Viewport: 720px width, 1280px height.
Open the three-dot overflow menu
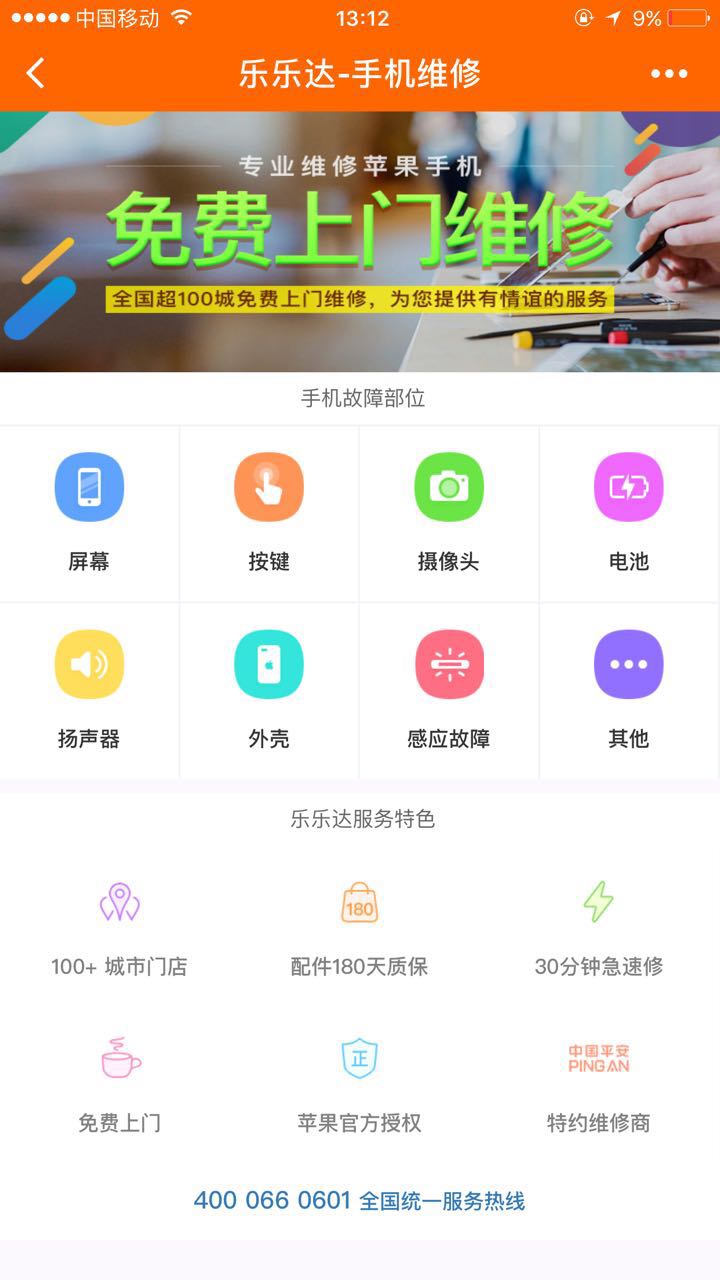click(x=669, y=73)
